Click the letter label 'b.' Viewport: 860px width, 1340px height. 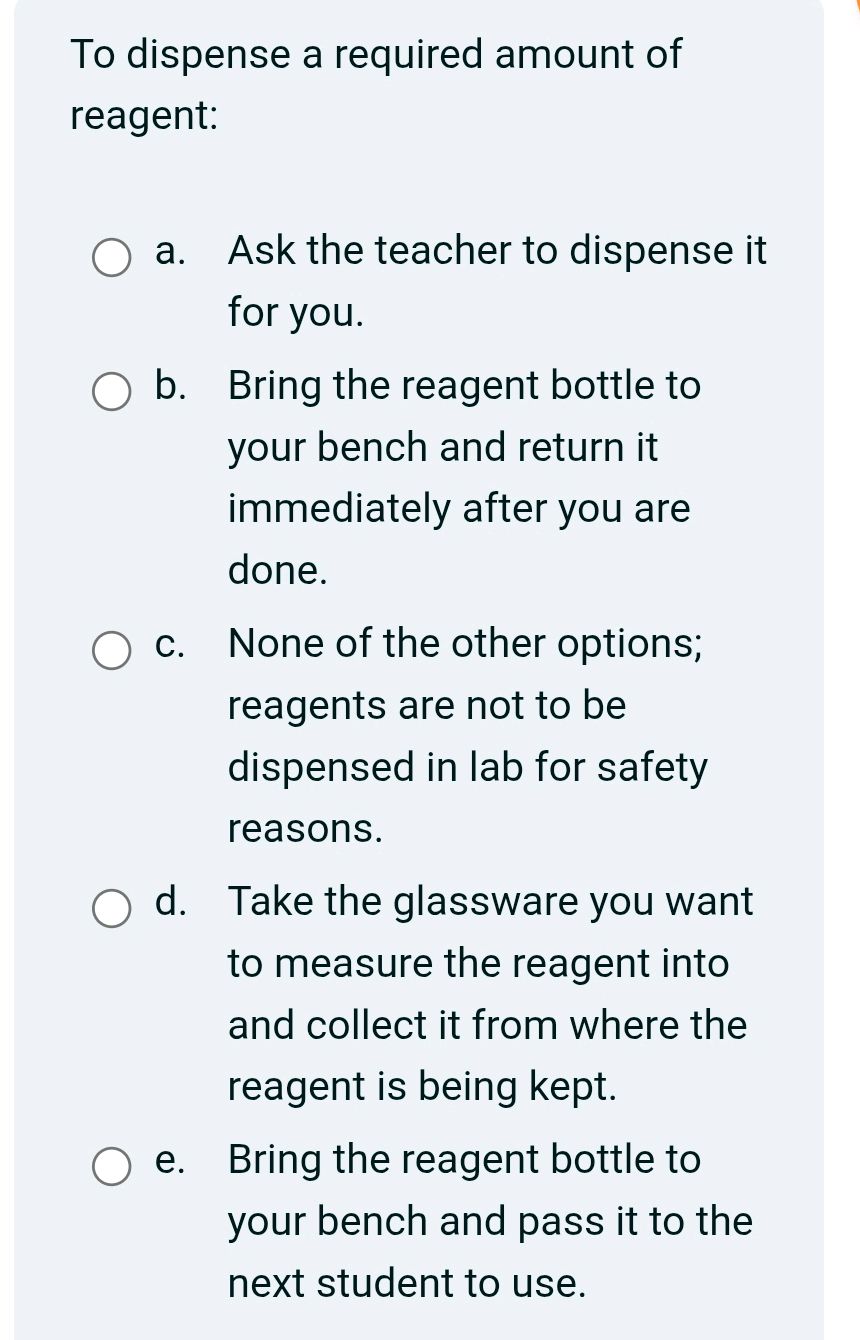(x=168, y=386)
